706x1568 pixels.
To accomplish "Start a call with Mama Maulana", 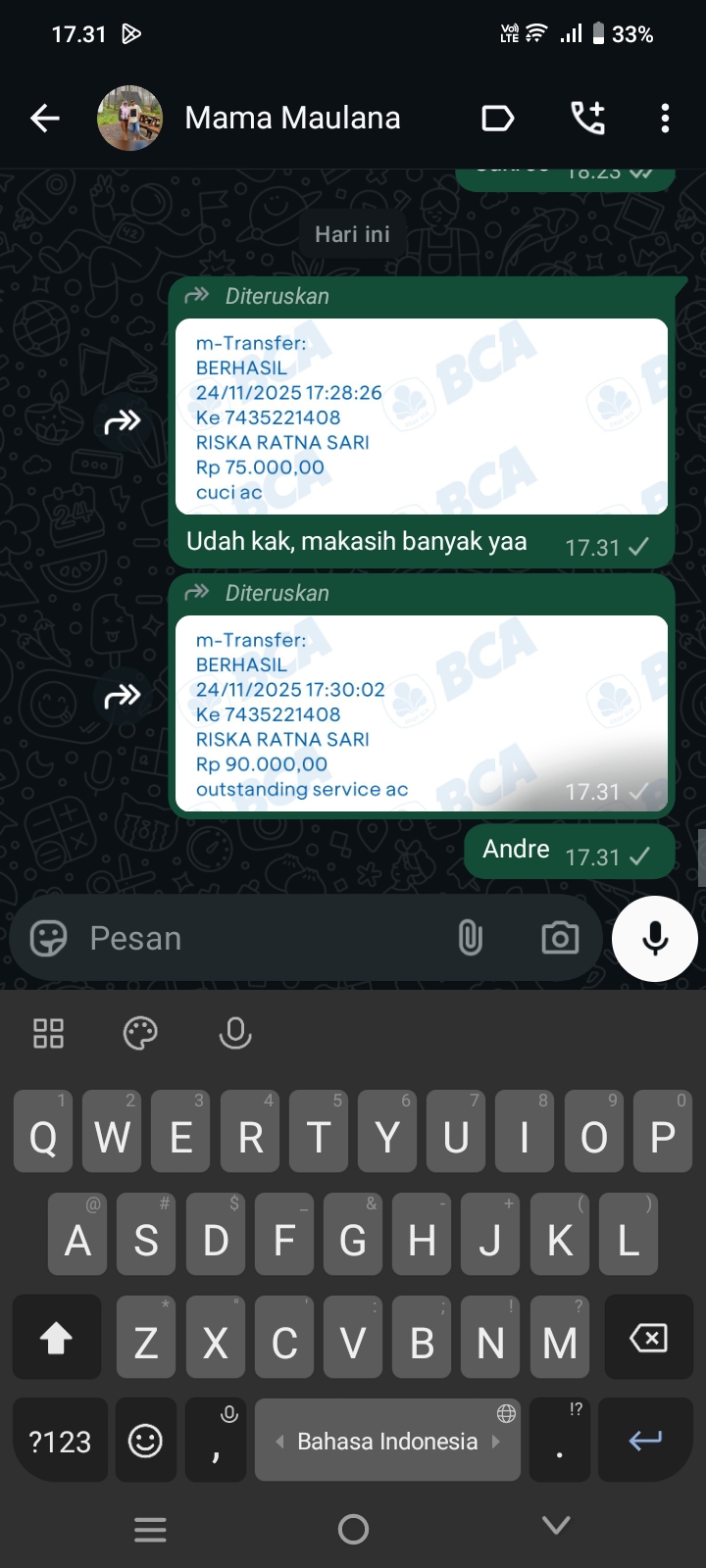I will click(588, 119).
